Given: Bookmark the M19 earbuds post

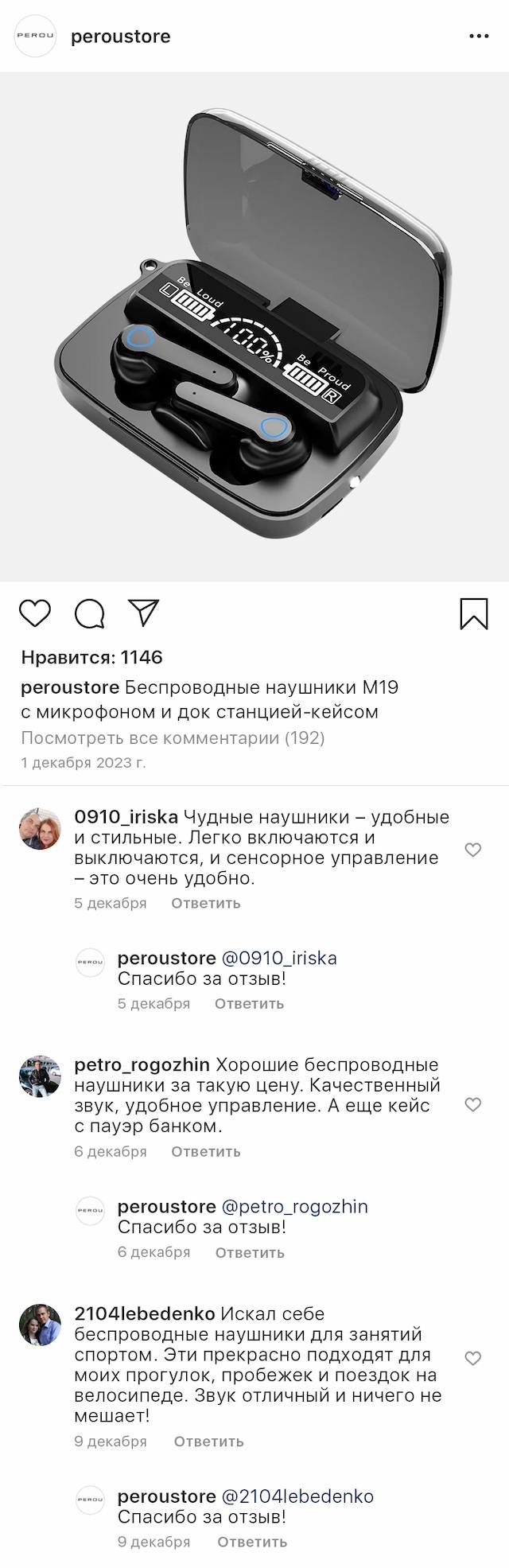Looking at the screenshot, I should [x=474, y=614].
